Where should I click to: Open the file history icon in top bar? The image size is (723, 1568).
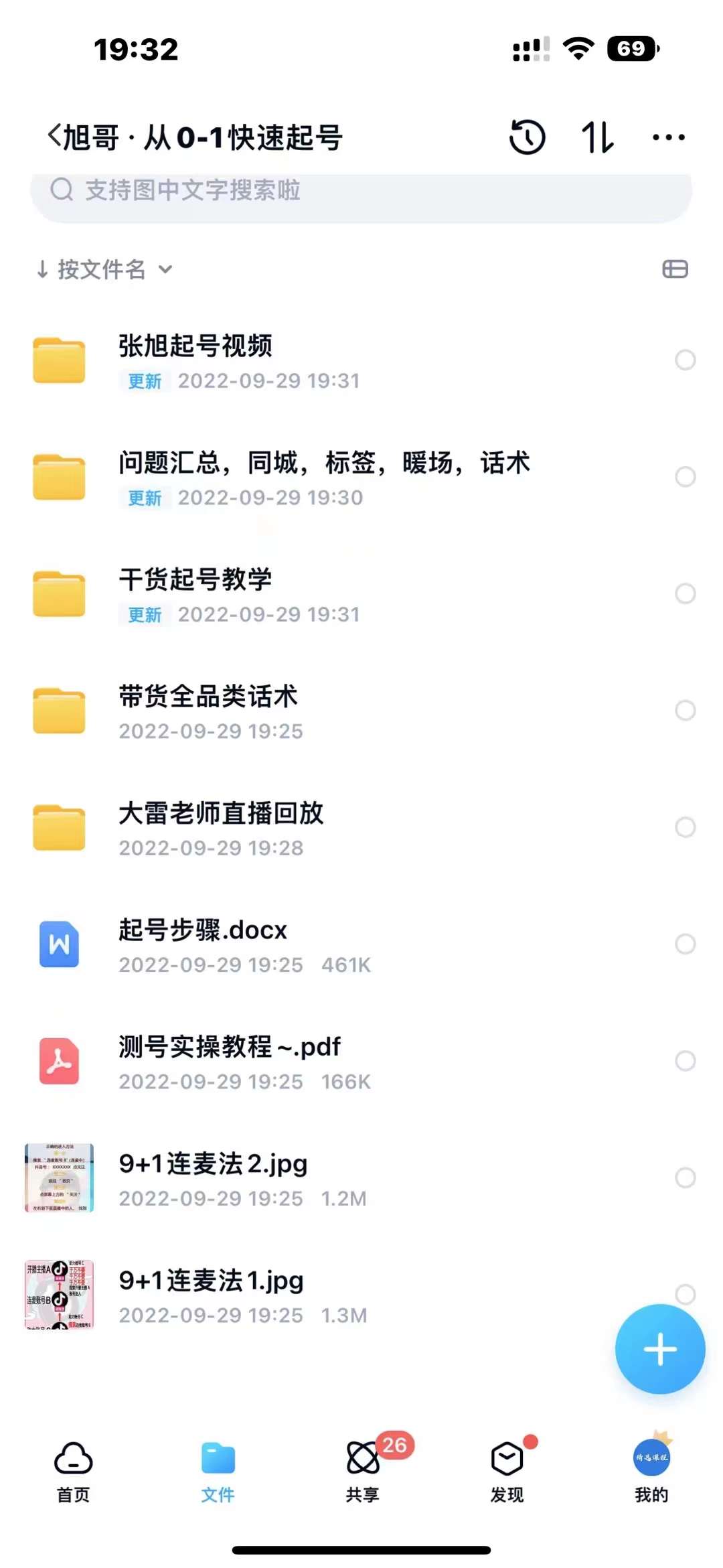(x=527, y=137)
